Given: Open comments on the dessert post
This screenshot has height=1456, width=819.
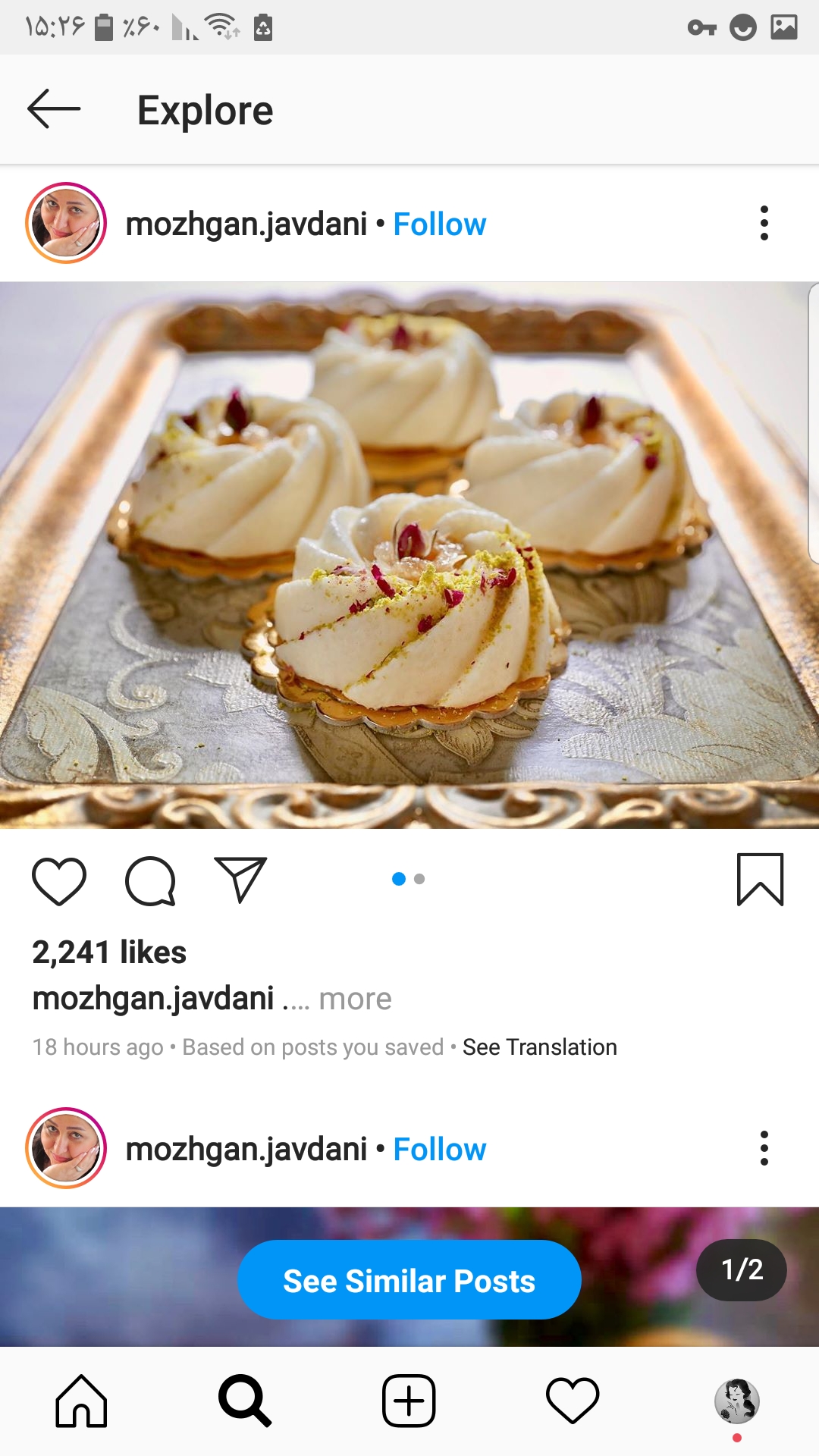Looking at the screenshot, I should point(150,881).
